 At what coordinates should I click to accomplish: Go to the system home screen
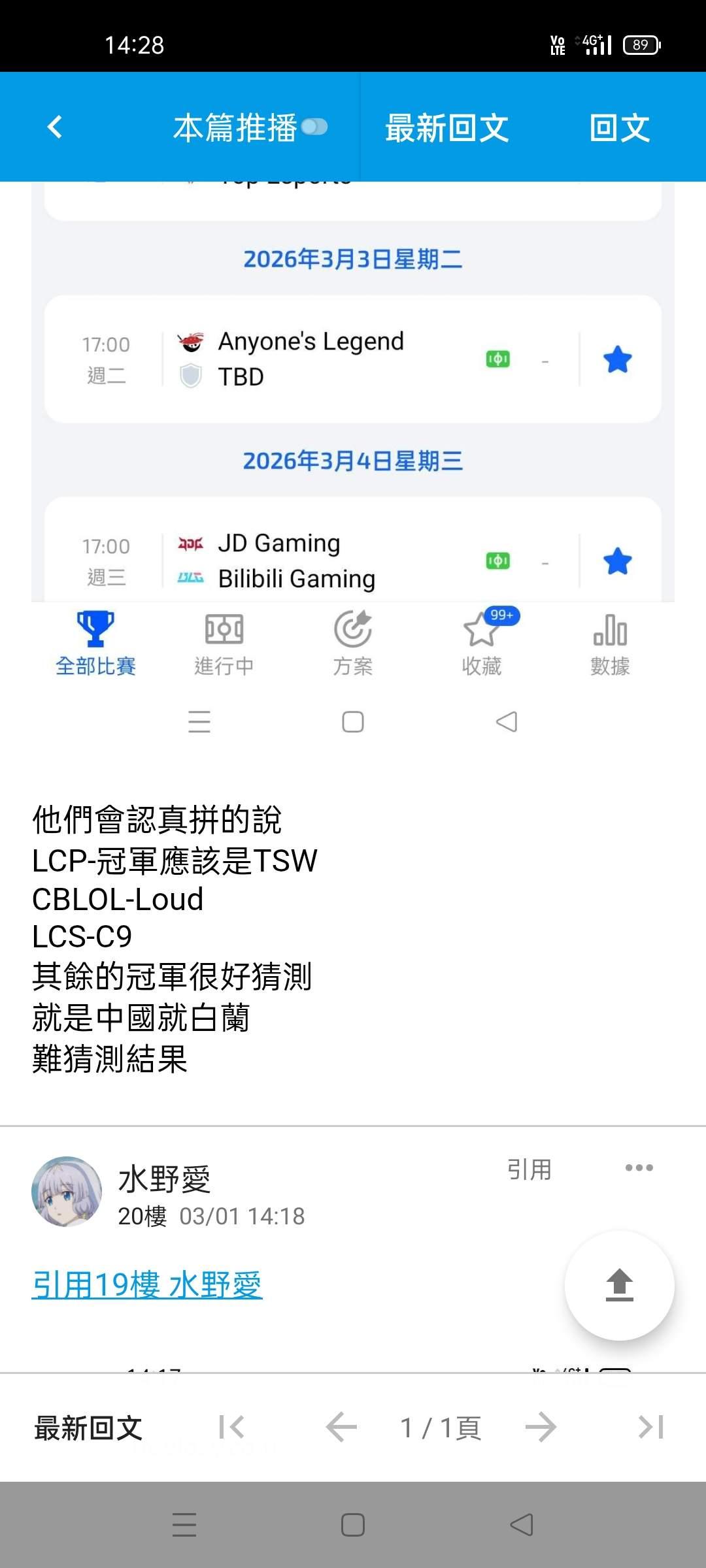point(353,1525)
